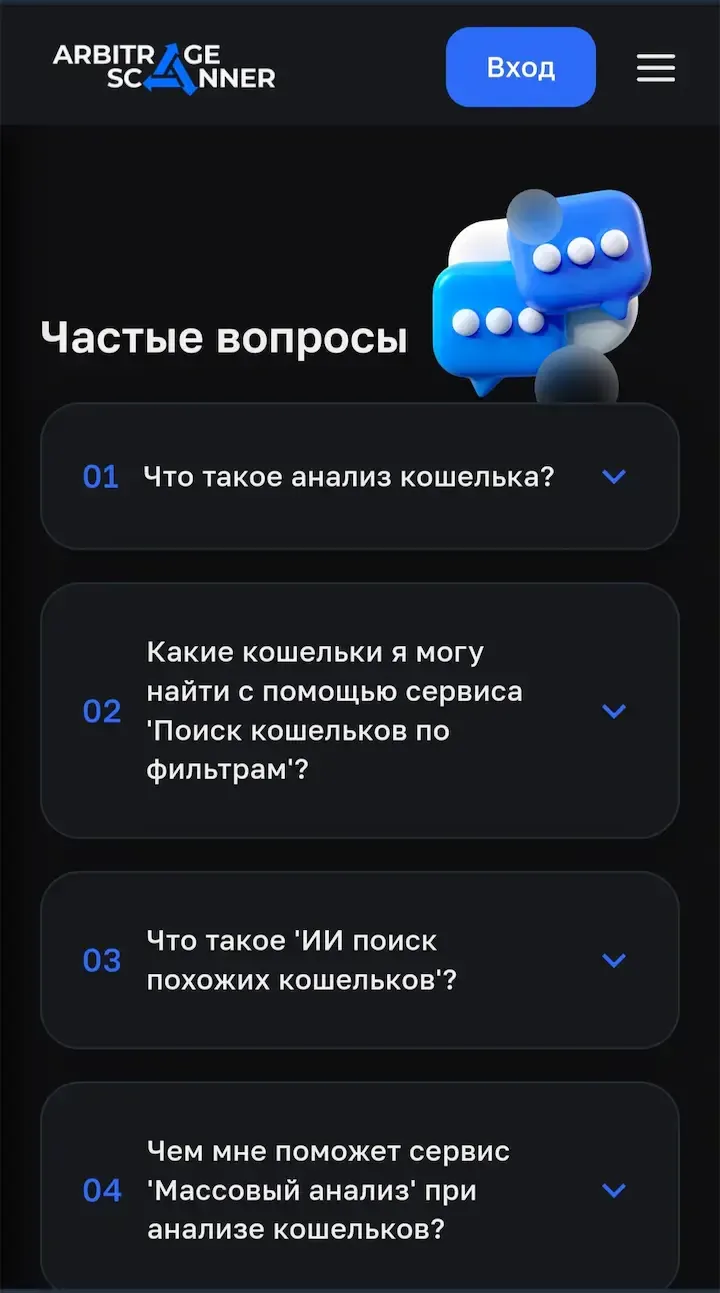The width and height of the screenshot is (720, 1293).
Task: Expand the chevron on question 02
Action: pos(614,711)
